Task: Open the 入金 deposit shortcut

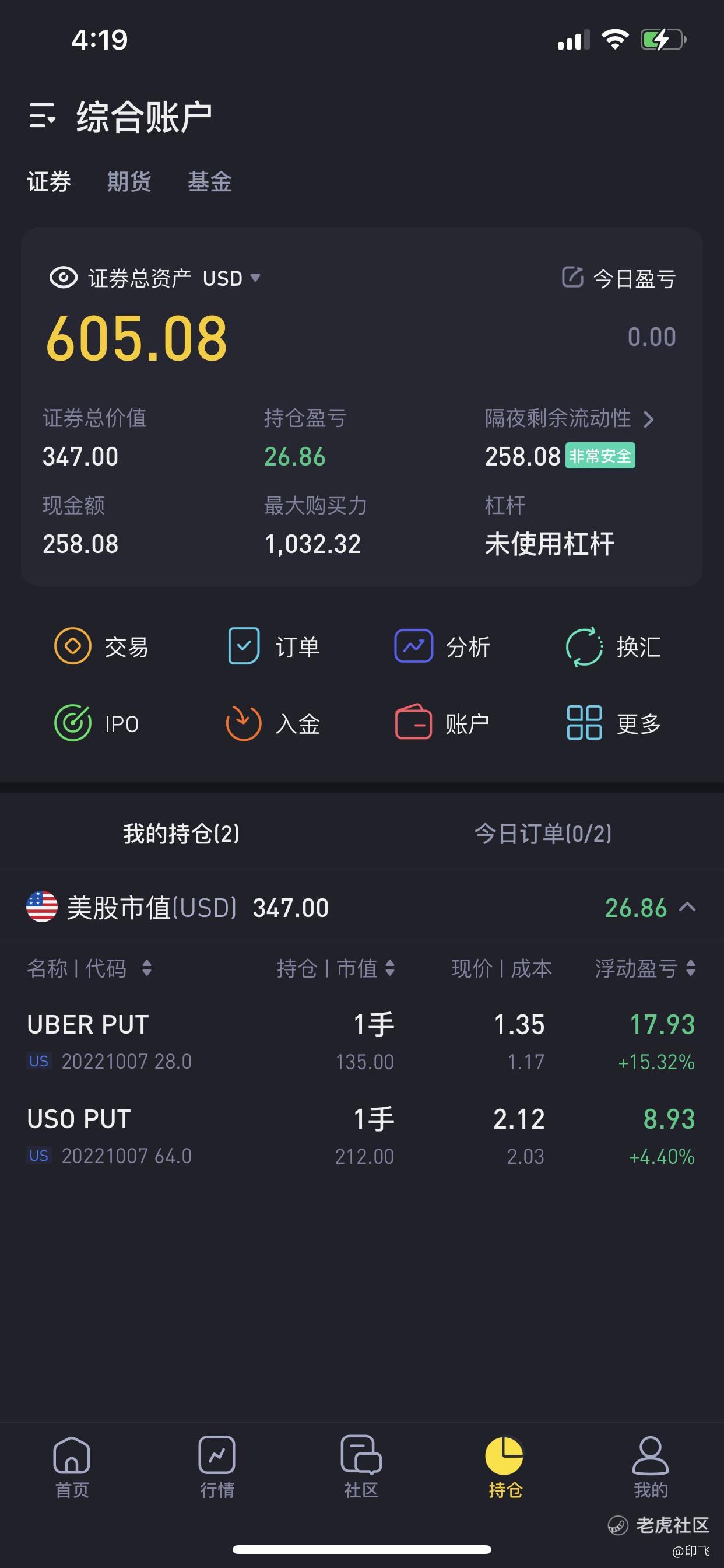Action: click(273, 723)
